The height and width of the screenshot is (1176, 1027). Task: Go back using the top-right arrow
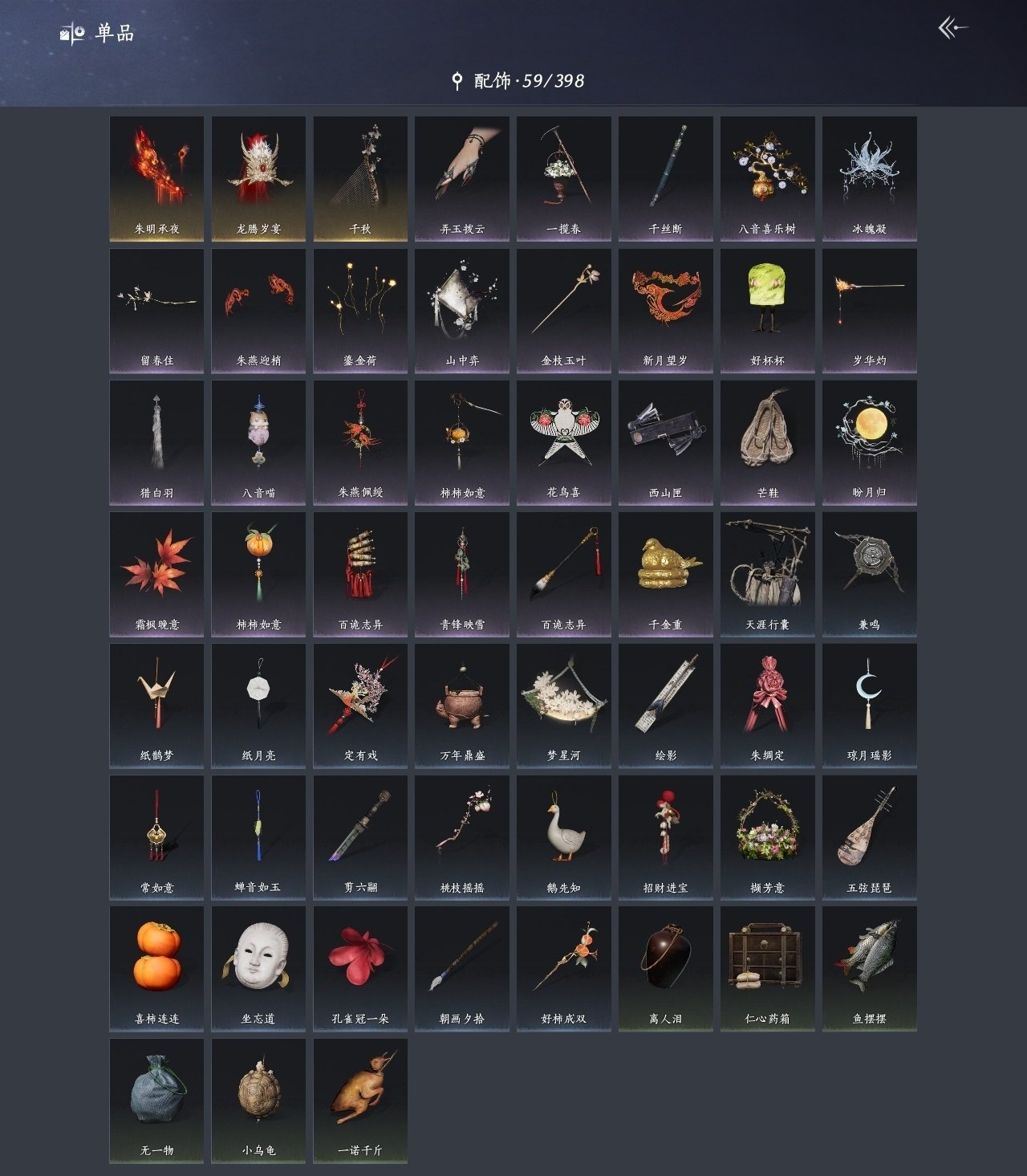pos(953,29)
